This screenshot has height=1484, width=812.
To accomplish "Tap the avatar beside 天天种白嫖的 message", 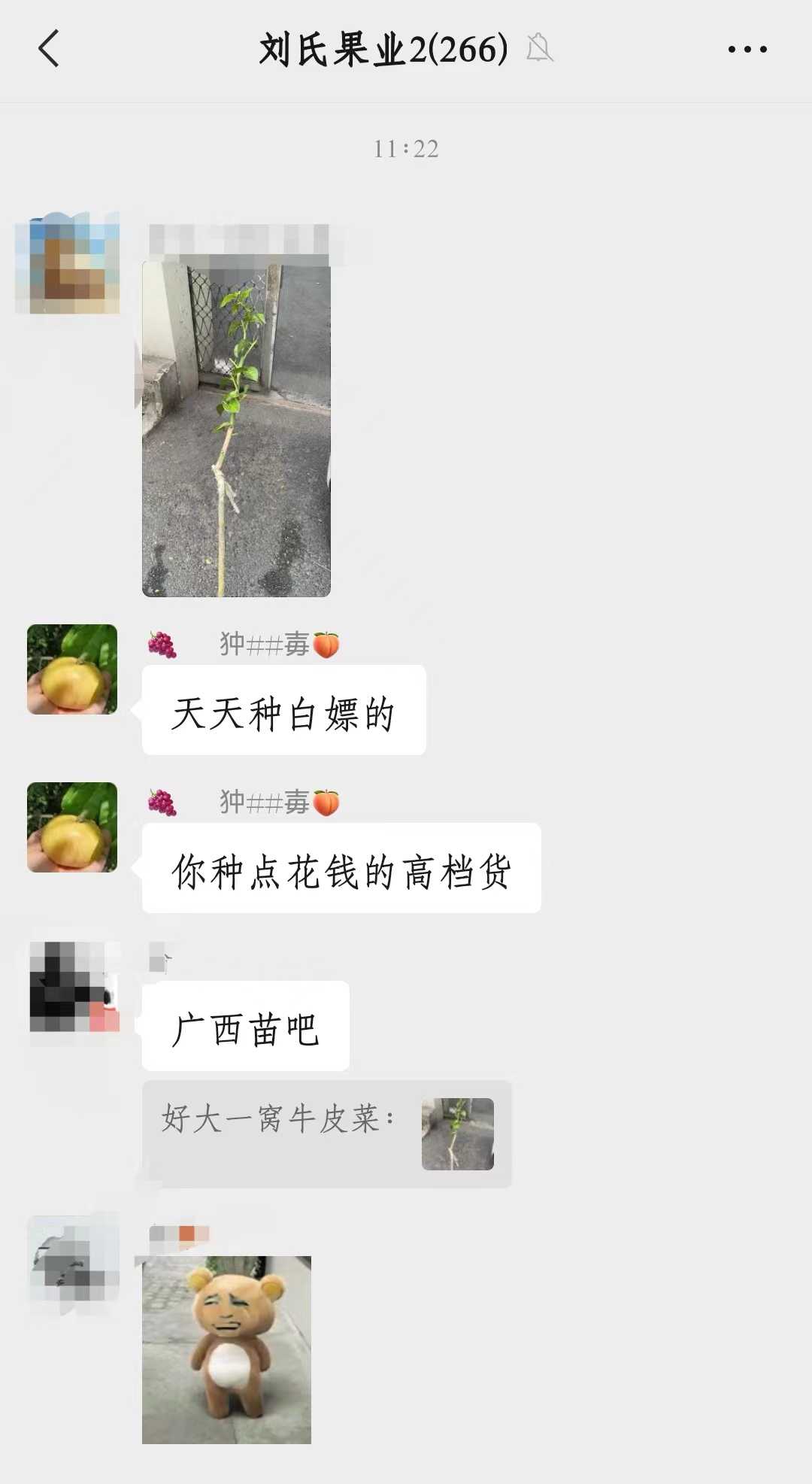I will 72,669.
